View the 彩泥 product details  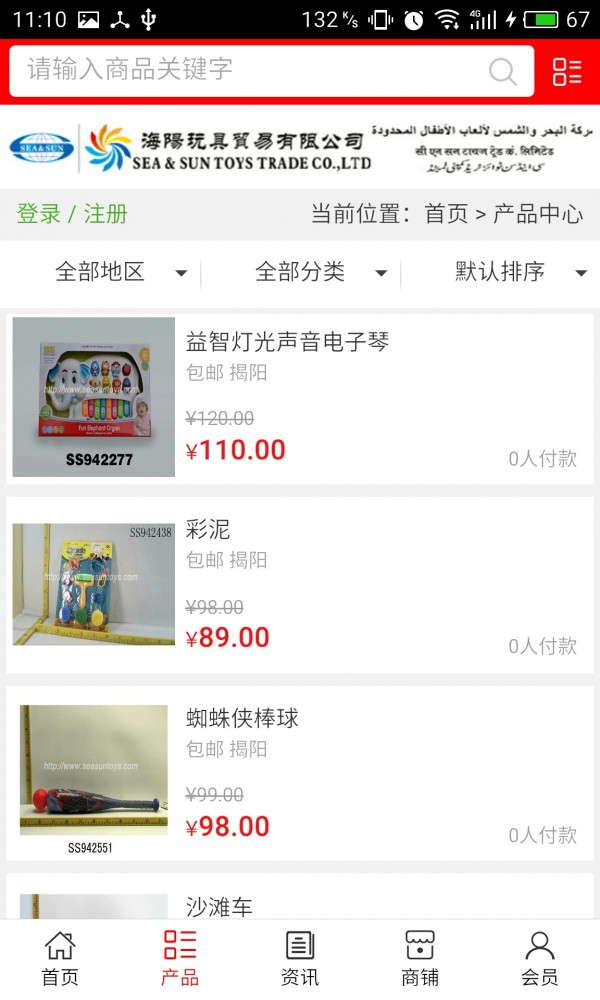pyautogui.click(x=208, y=530)
